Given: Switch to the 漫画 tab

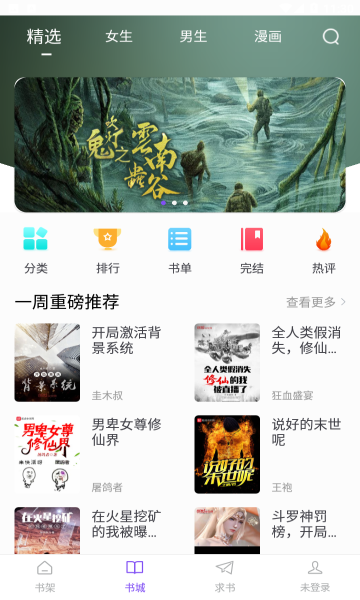Looking at the screenshot, I should pos(268,37).
